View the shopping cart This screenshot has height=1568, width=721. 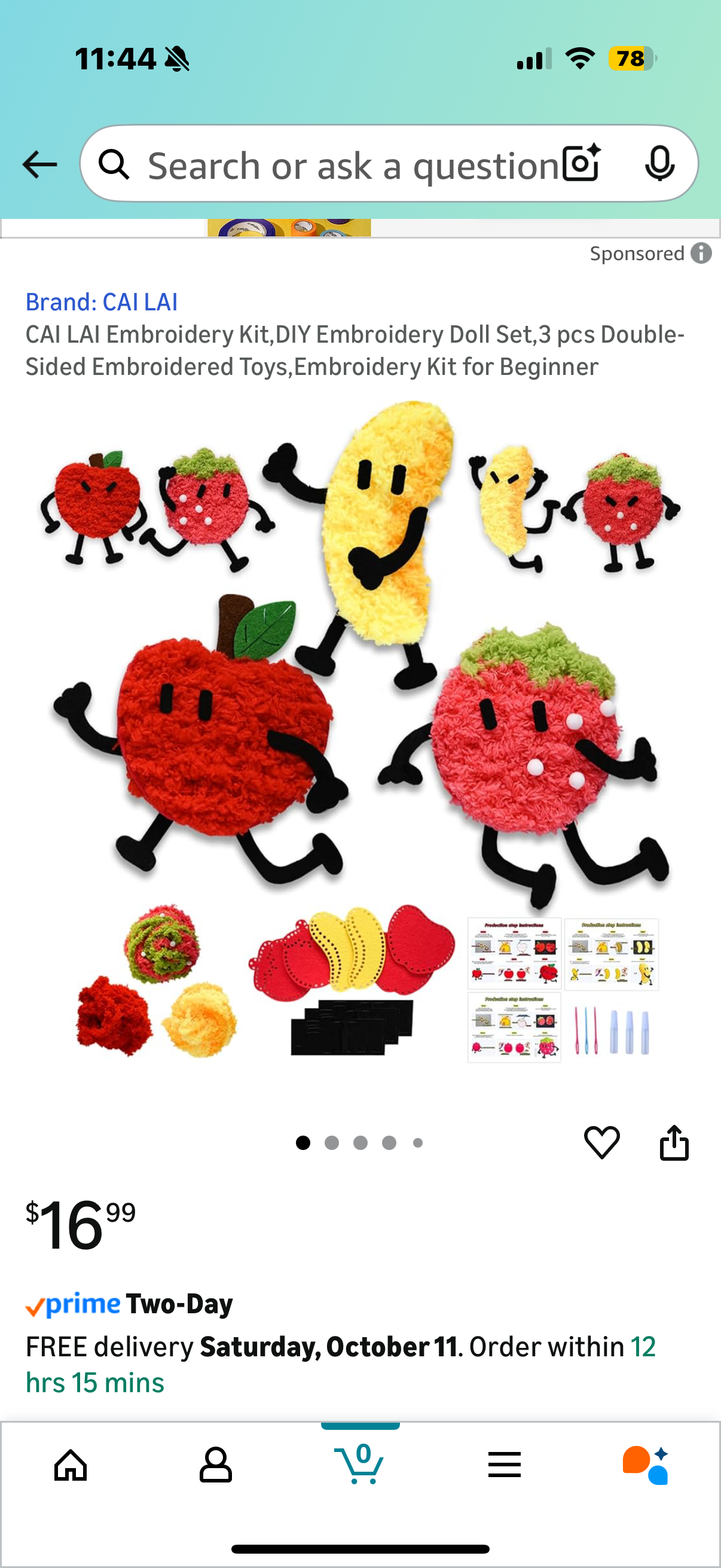[360, 1465]
